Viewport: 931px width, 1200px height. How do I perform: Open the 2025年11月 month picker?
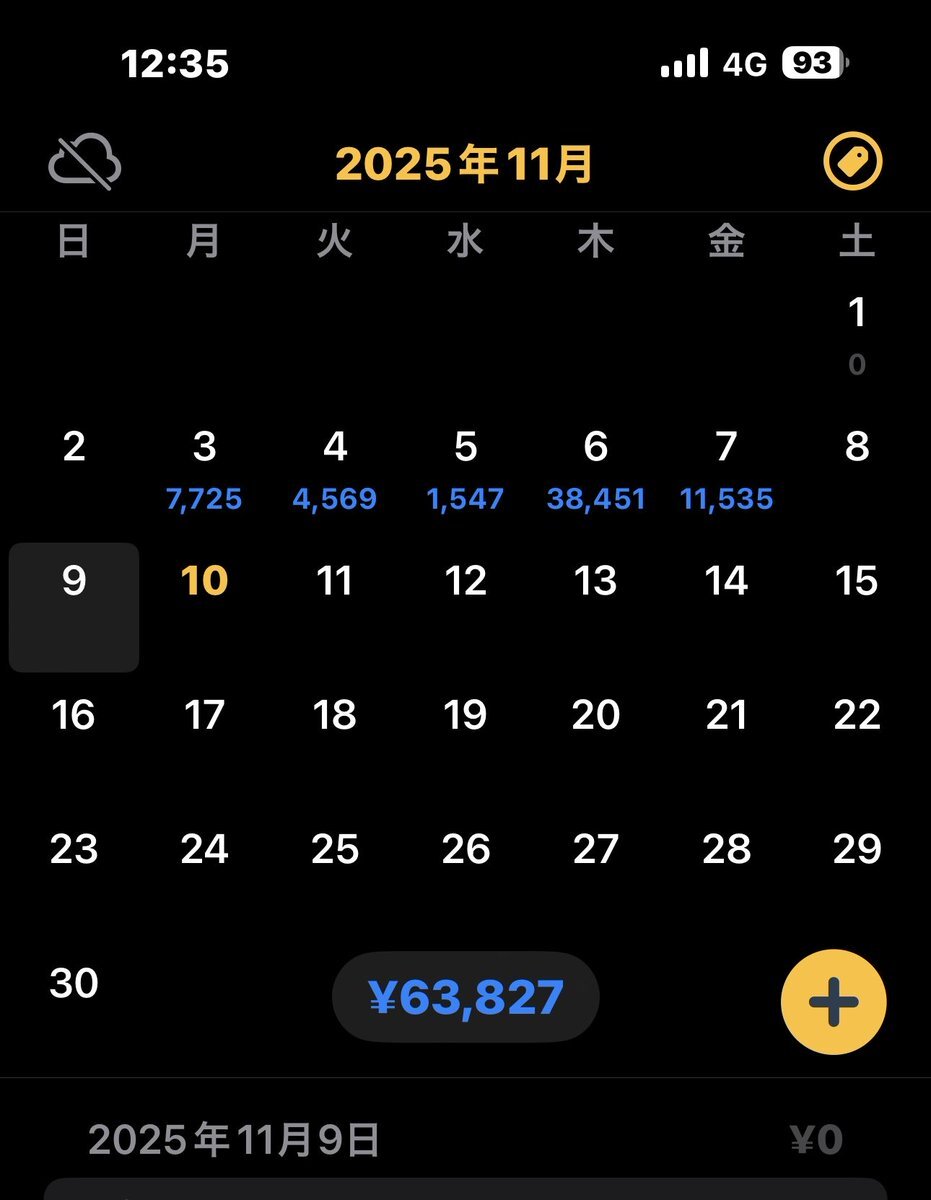(x=465, y=164)
